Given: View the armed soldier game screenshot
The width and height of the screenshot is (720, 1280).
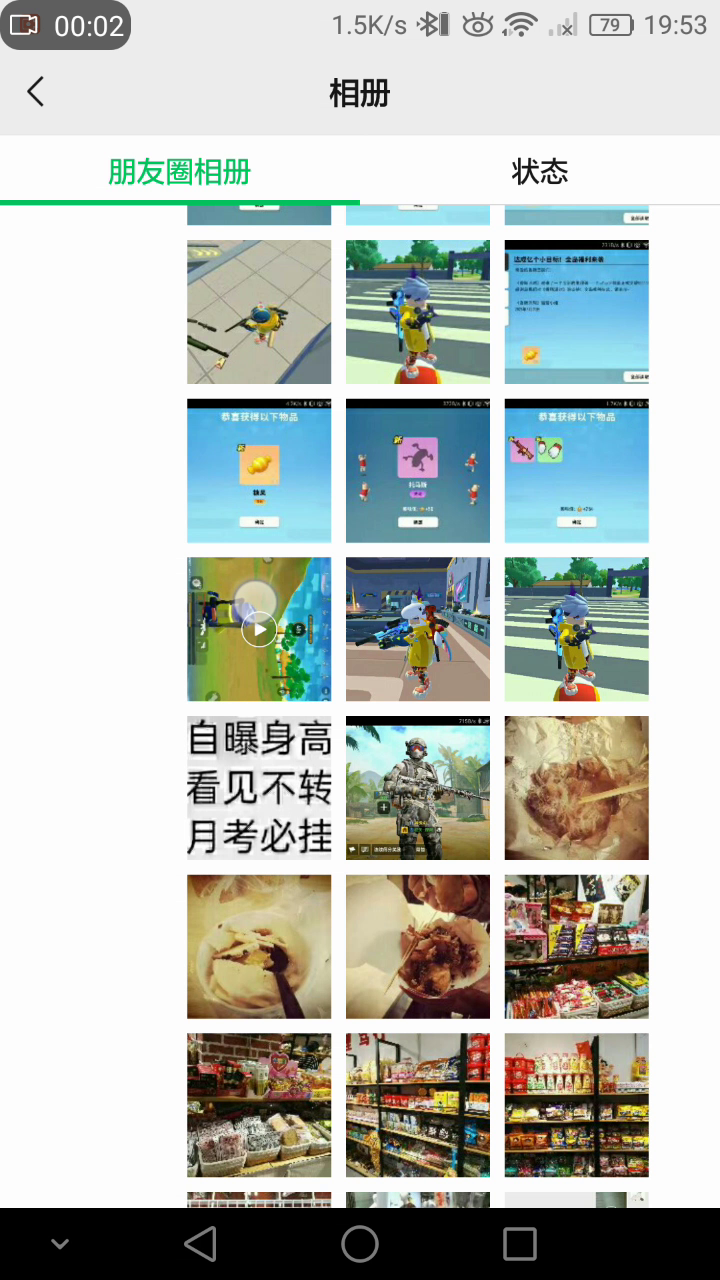Looking at the screenshot, I should pyautogui.click(x=418, y=788).
